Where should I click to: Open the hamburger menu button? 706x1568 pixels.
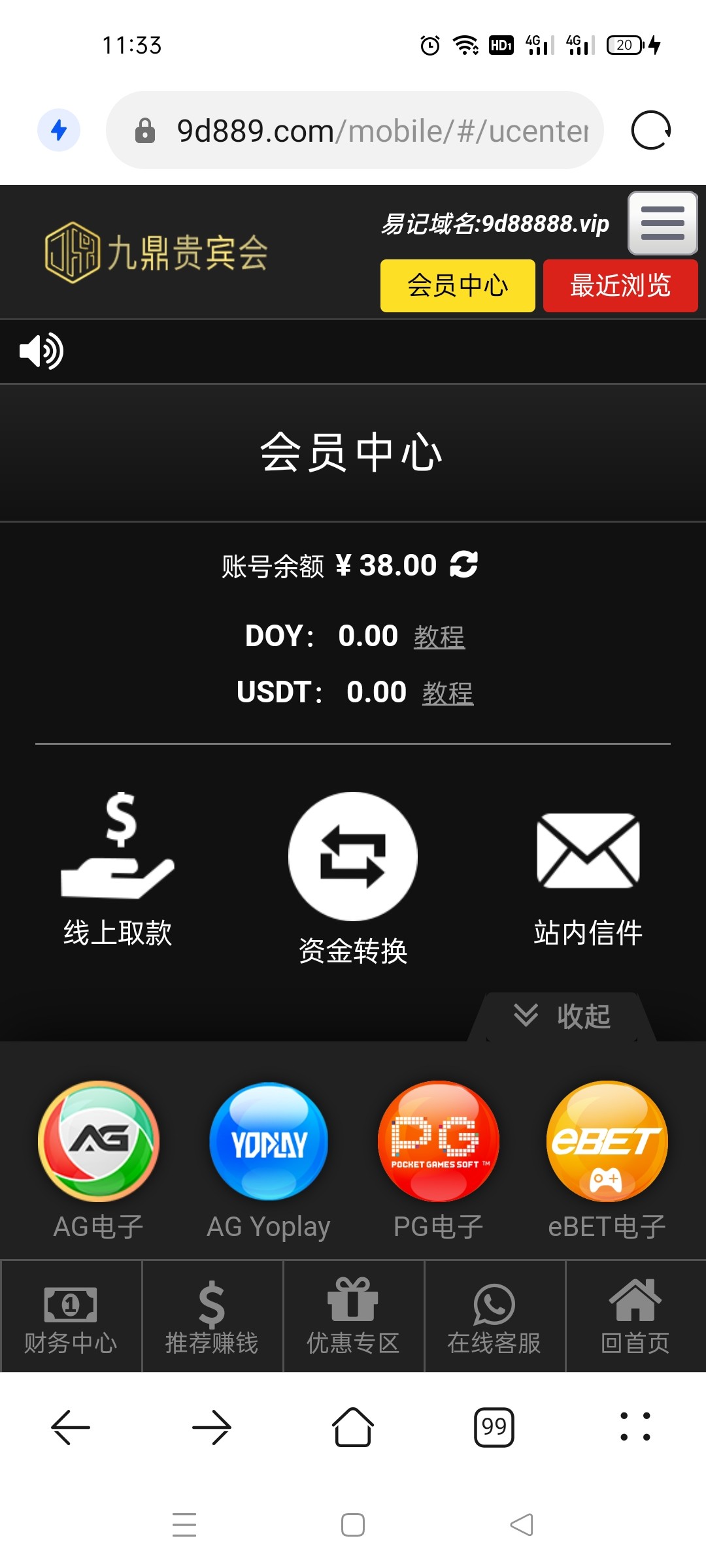point(662,223)
